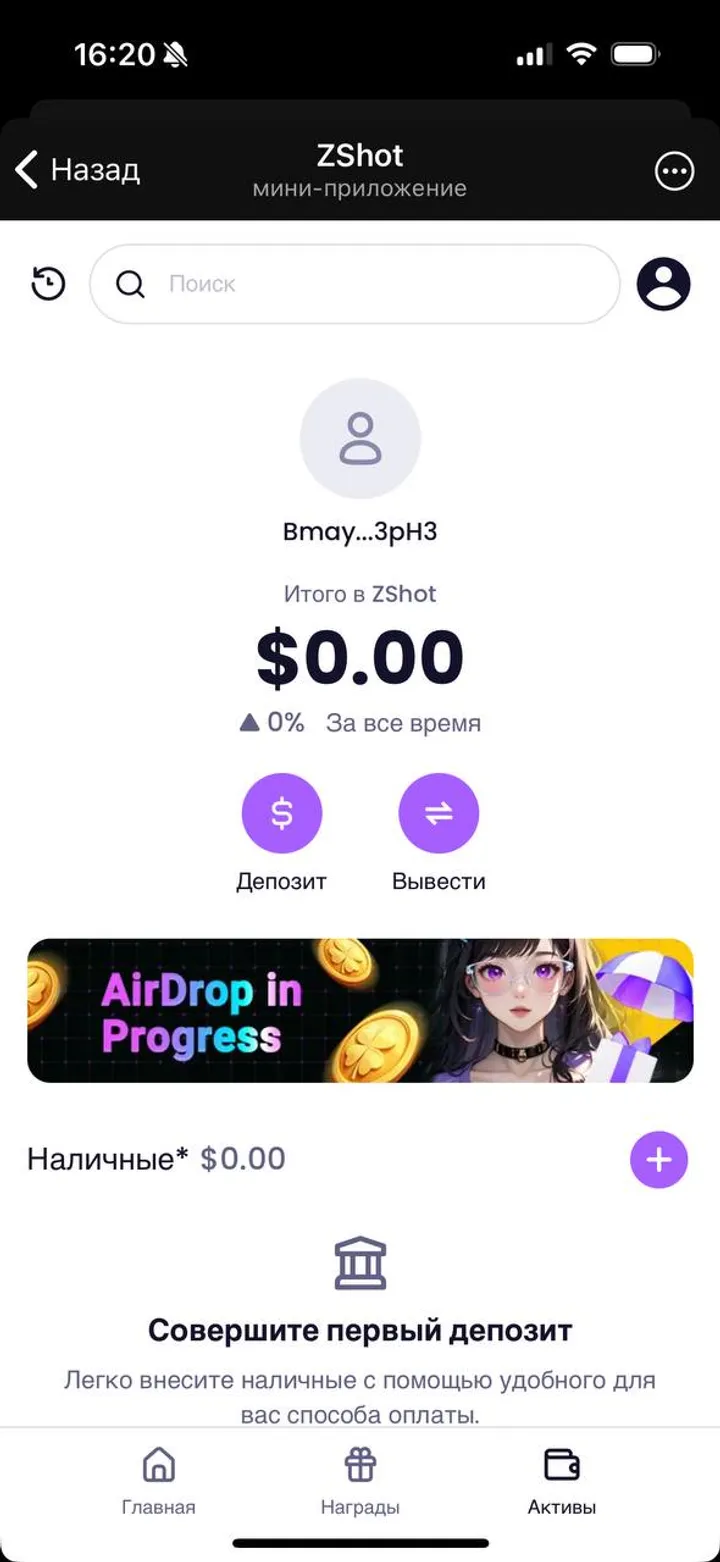Tap the user avatar above wallet address
The height and width of the screenshot is (1562, 720).
pyautogui.click(x=360, y=439)
